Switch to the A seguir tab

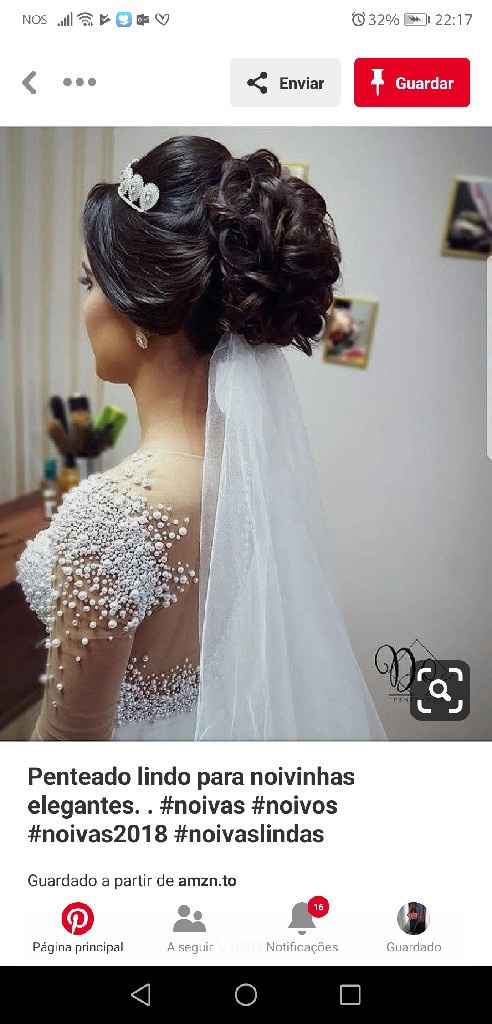[189, 928]
